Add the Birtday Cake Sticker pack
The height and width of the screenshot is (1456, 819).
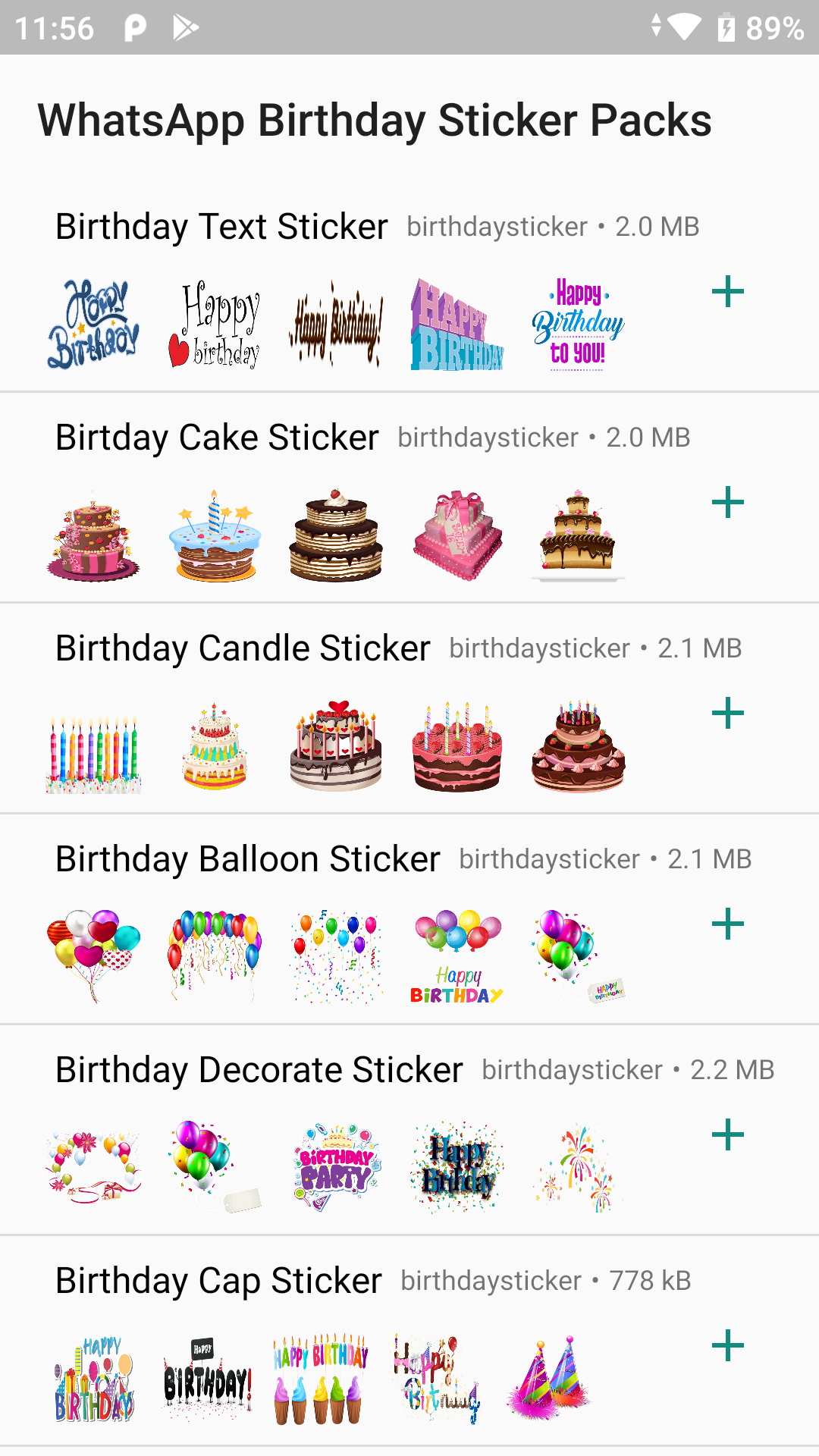730,501
